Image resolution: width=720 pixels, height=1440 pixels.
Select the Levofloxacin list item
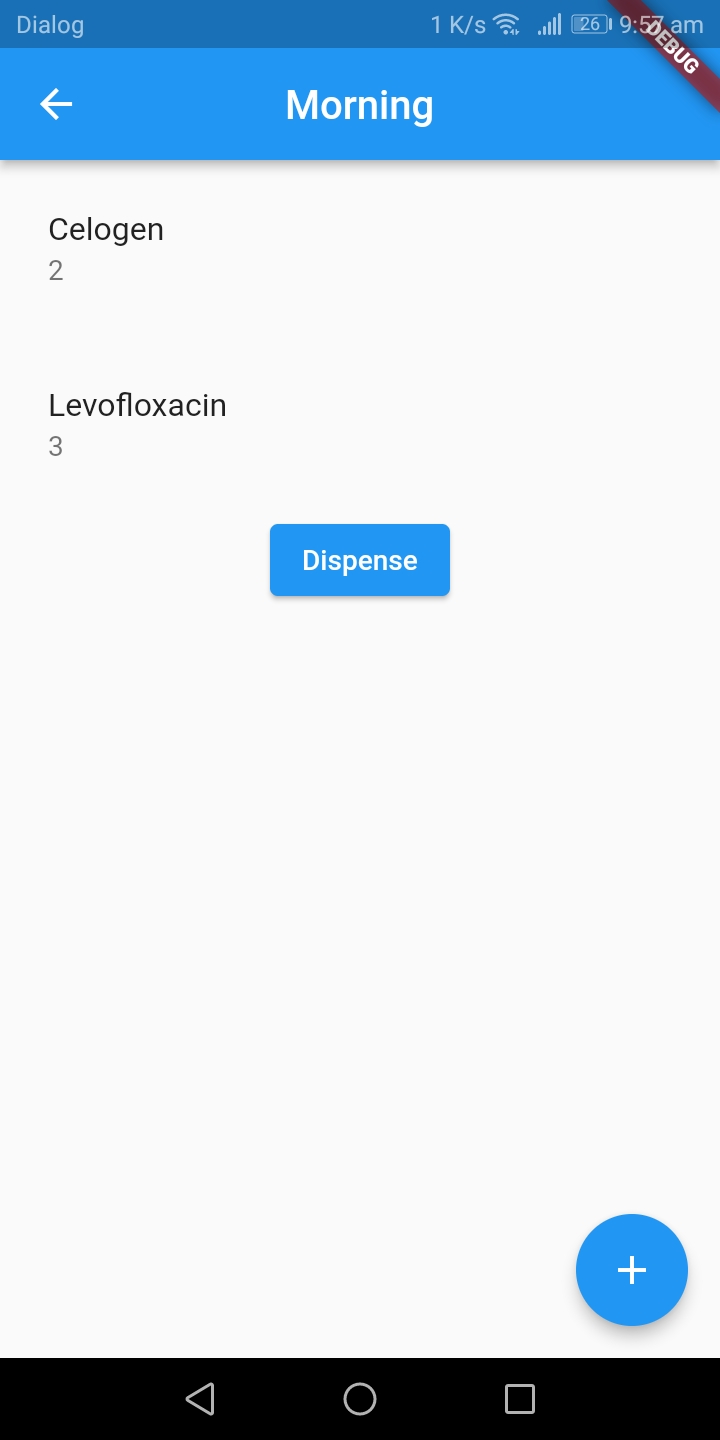[360, 425]
